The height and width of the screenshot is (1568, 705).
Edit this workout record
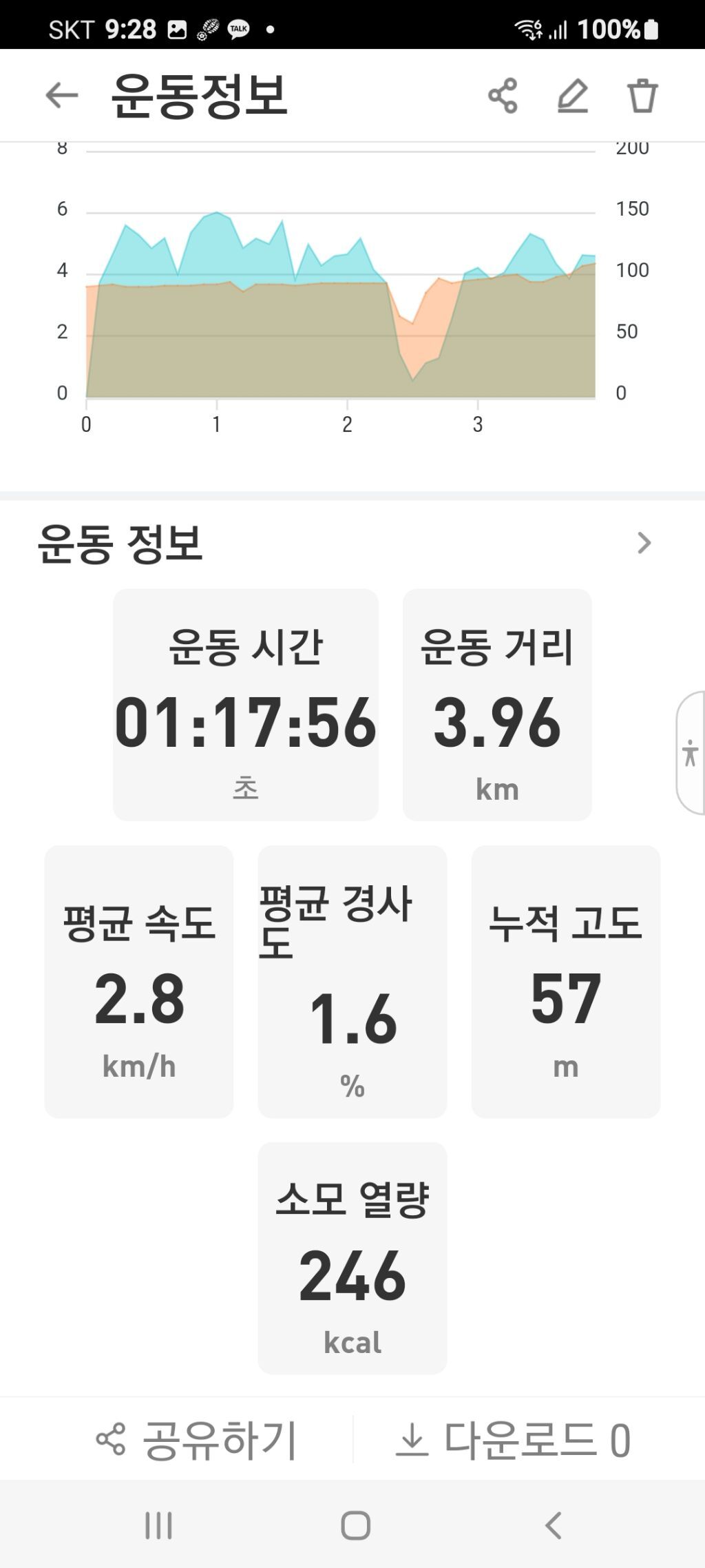[573, 95]
